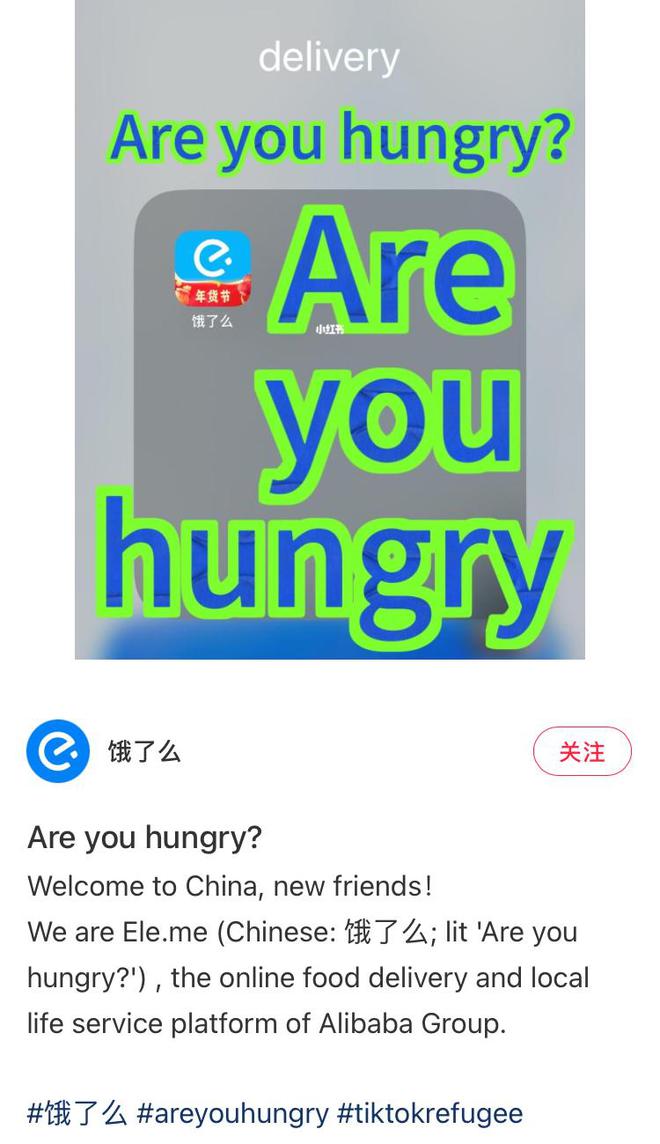Image resolution: width=660 pixels, height=1144 pixels.
Task: Open the #饿了么 hashtag
Action: pos(77,1113)
